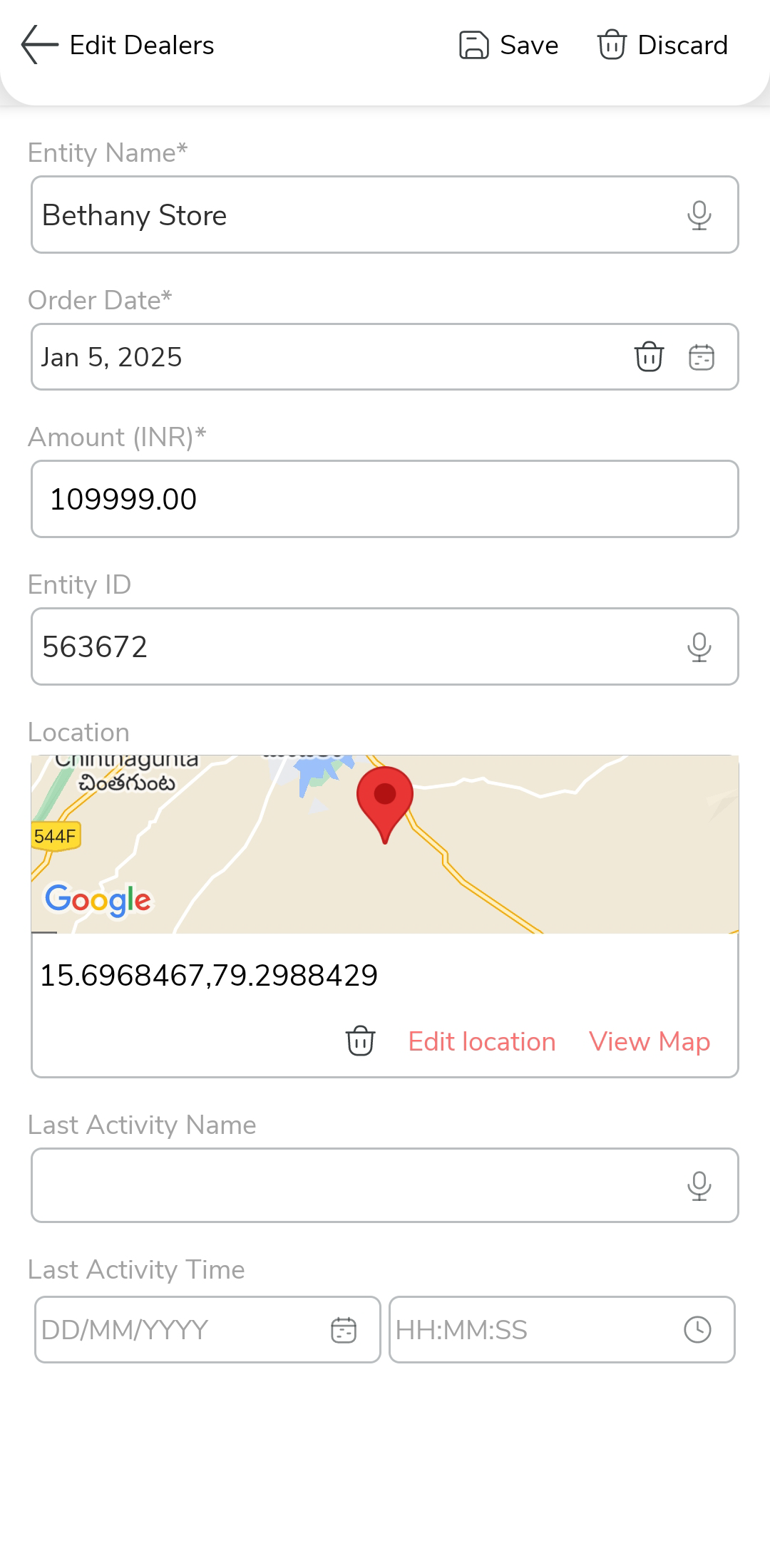Pick a Last Activity date
Screen dimensions: 770x1568
[x=207, y=1330]
